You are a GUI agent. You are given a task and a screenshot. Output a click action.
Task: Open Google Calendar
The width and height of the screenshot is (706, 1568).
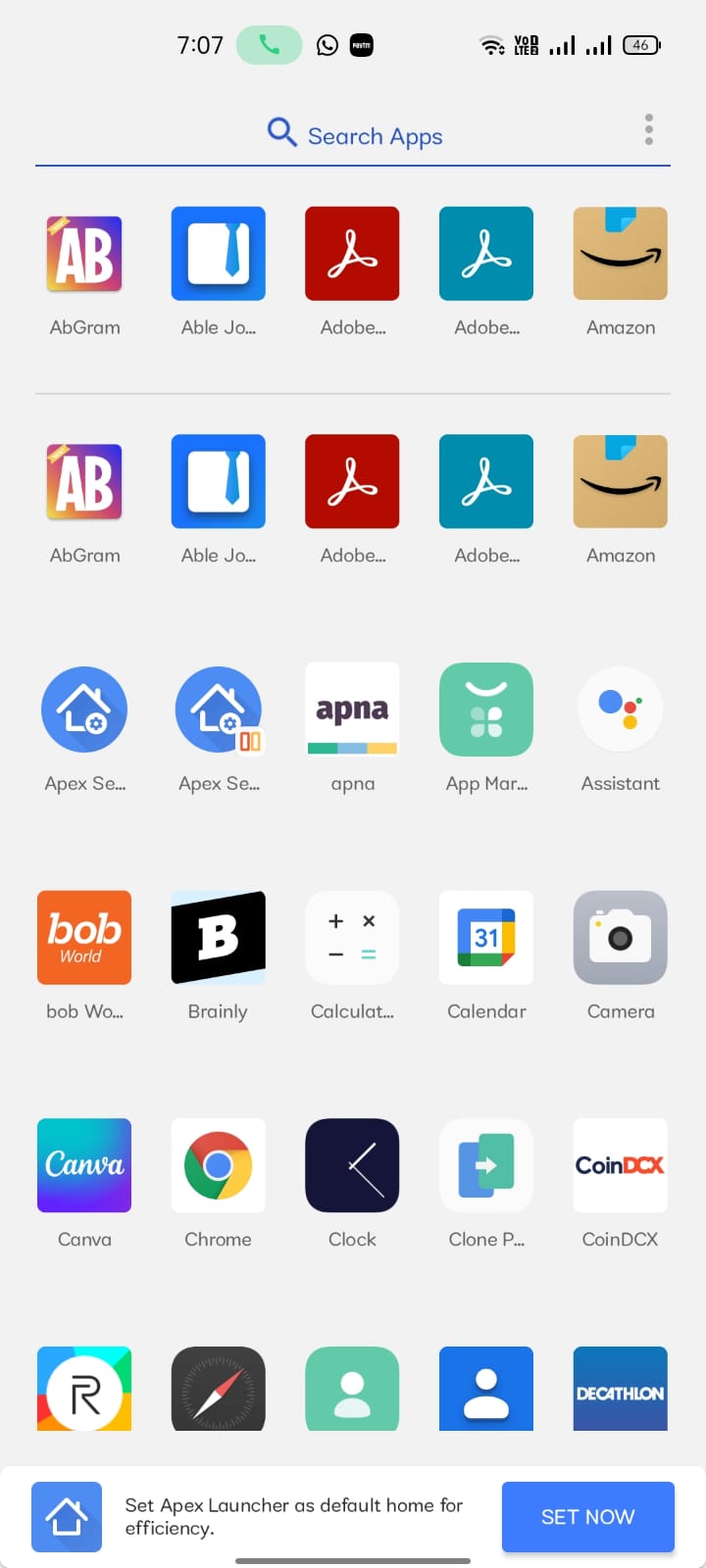[486, 937]
